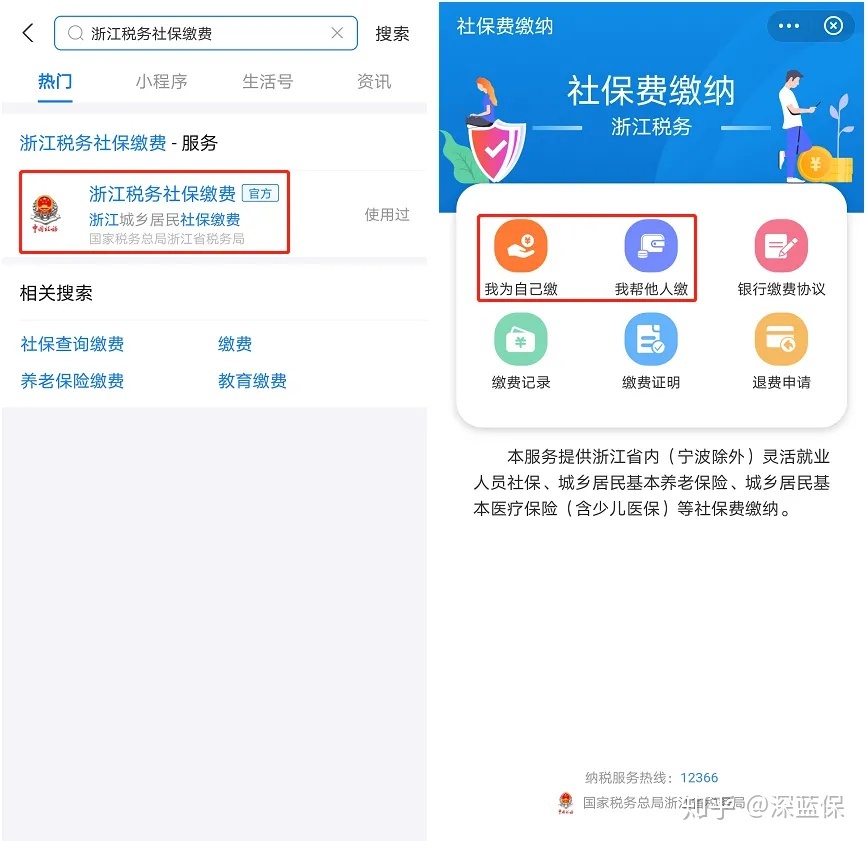Switch to the 资讯 tab
Screen dimensions: 866x841
(374, 82)
